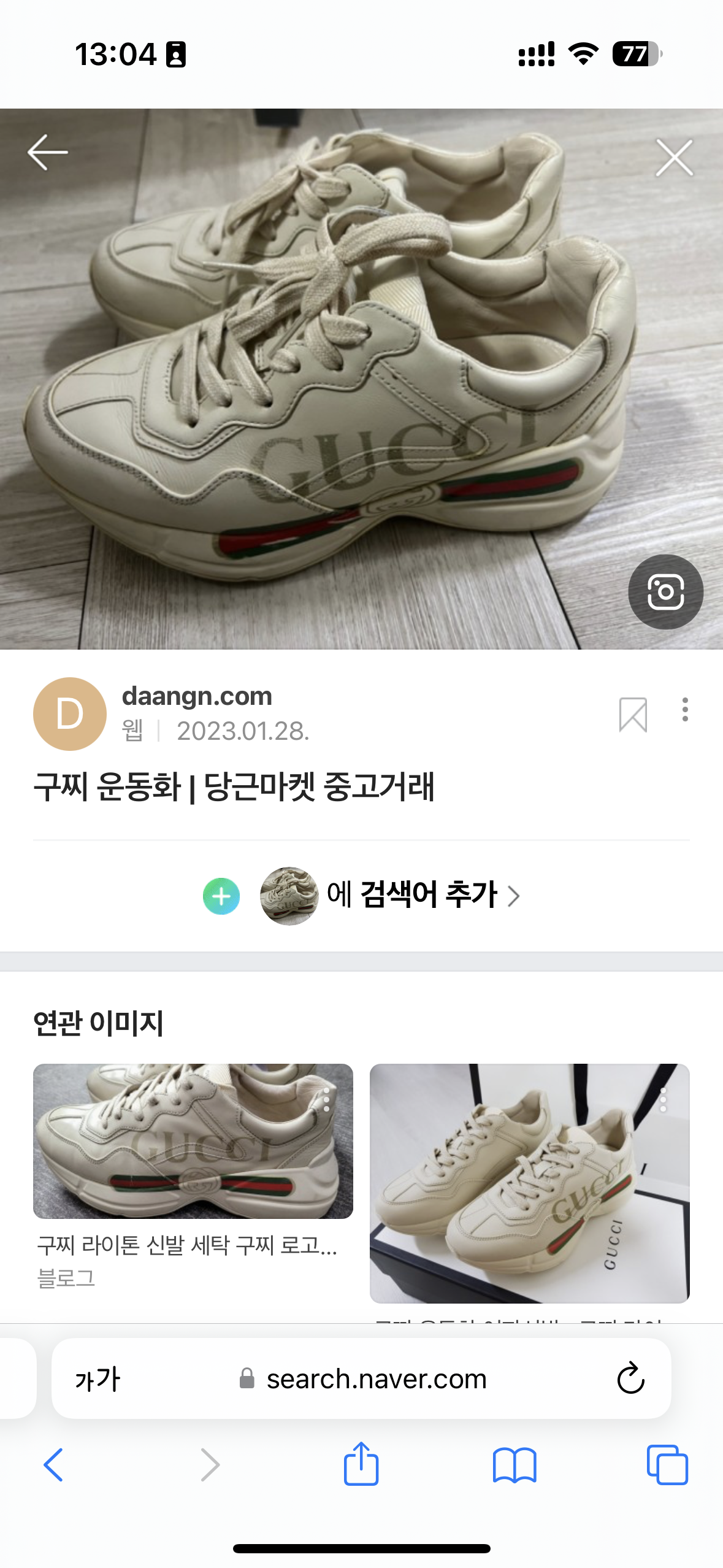Open the browser bookmarks
This screenshot has width=723, height=1568.
[x=515, y=1465]
